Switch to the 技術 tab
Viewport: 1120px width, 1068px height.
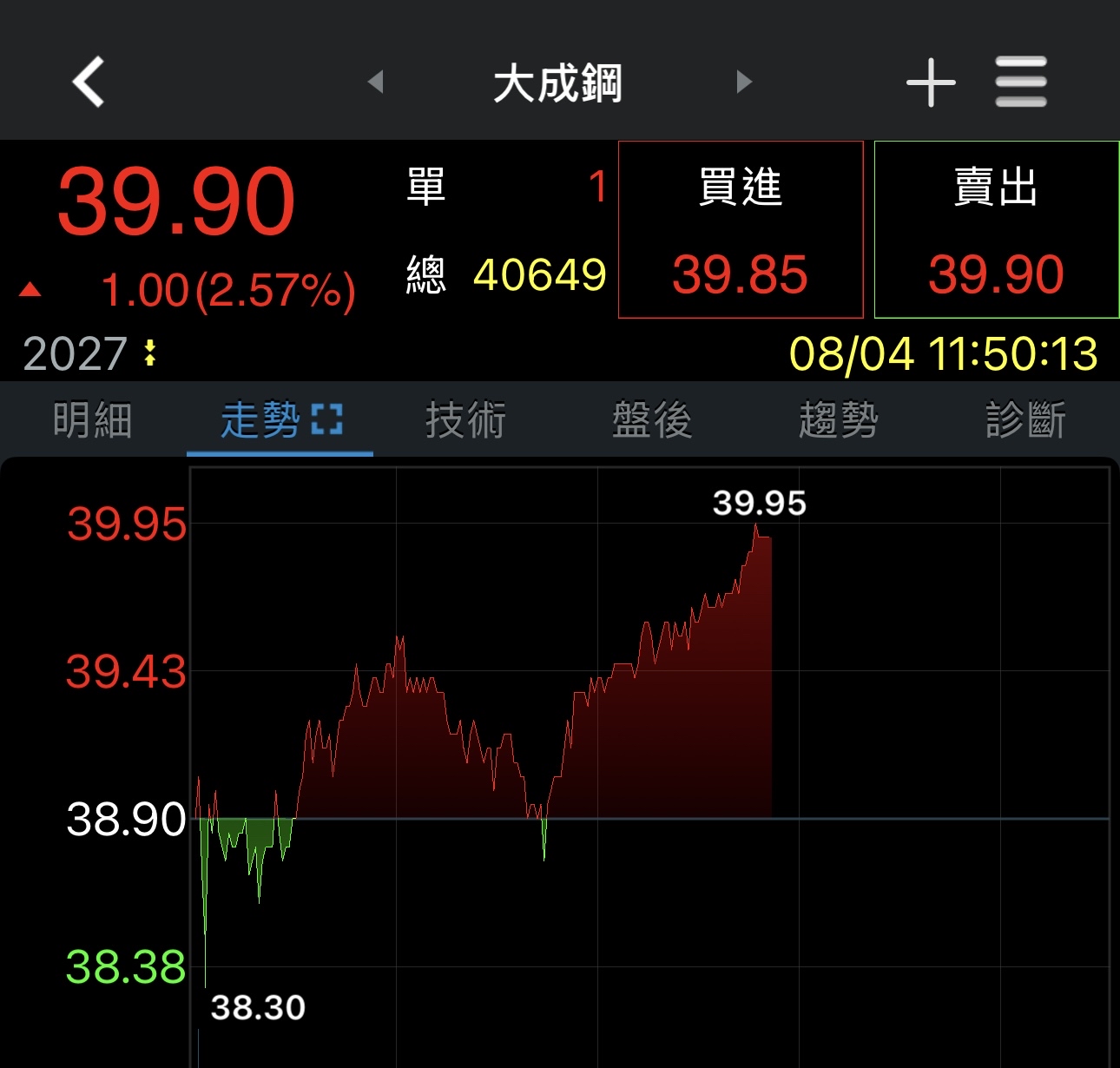point(466,420)
